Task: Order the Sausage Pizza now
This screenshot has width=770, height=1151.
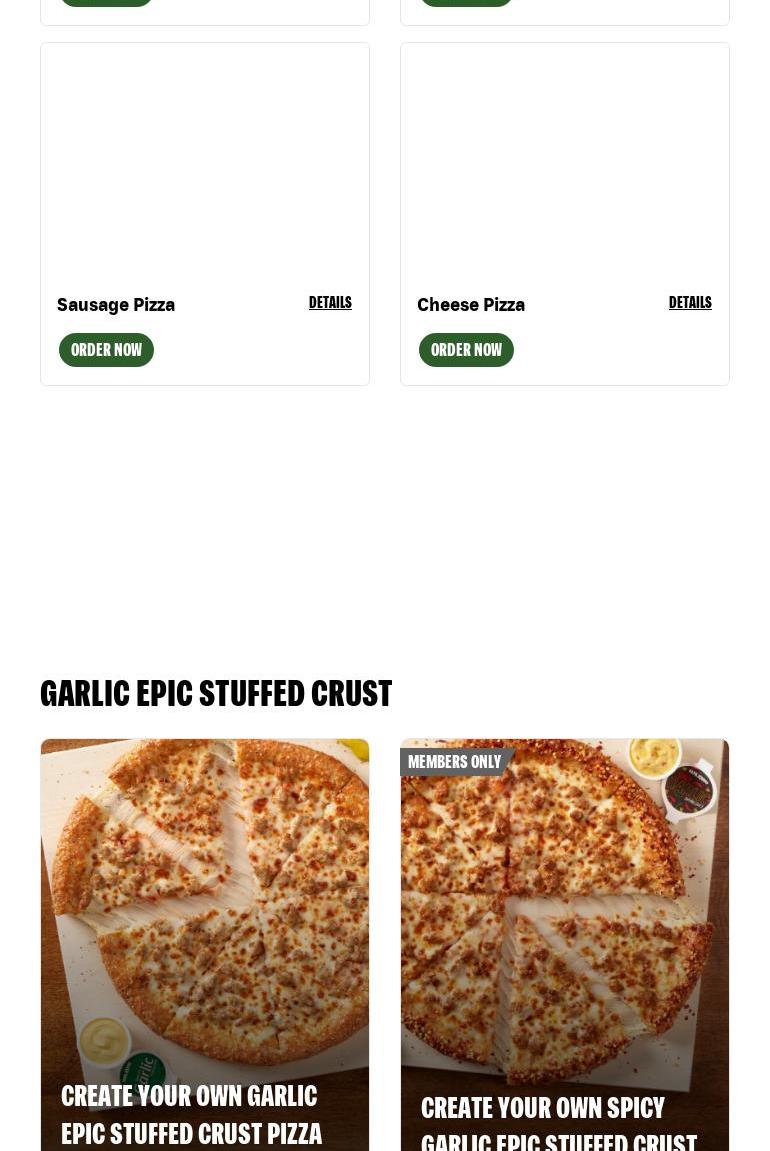Action: coord(106,350)
